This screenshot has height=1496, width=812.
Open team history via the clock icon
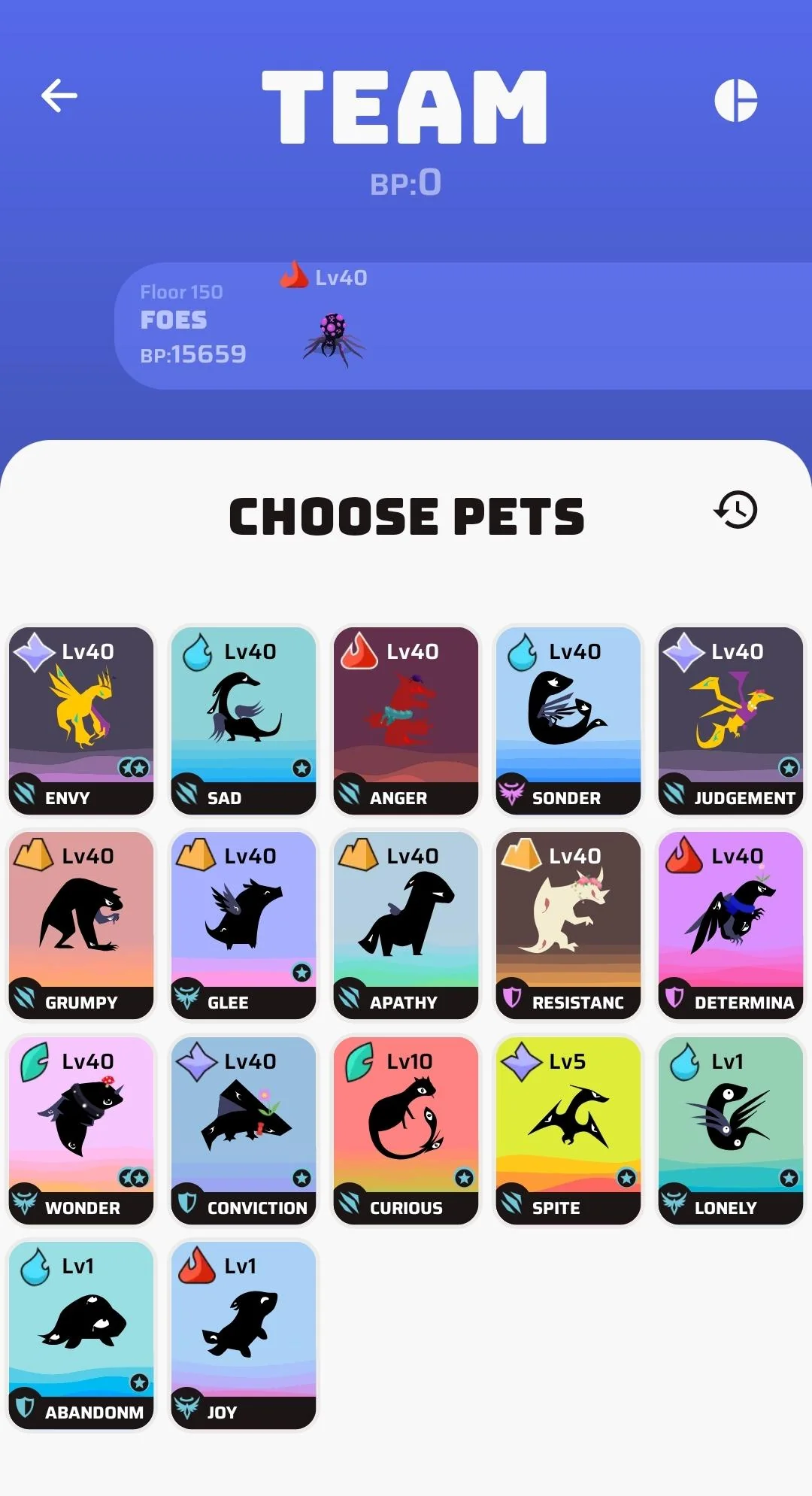[735, 509]
